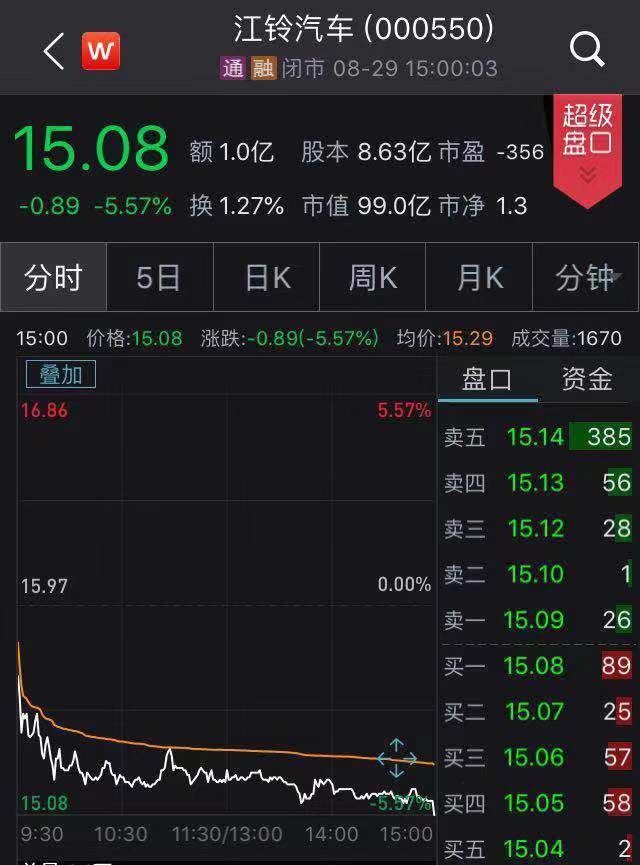
Task: Select the 盘口 order book tab
Action: tap(487, 379)
